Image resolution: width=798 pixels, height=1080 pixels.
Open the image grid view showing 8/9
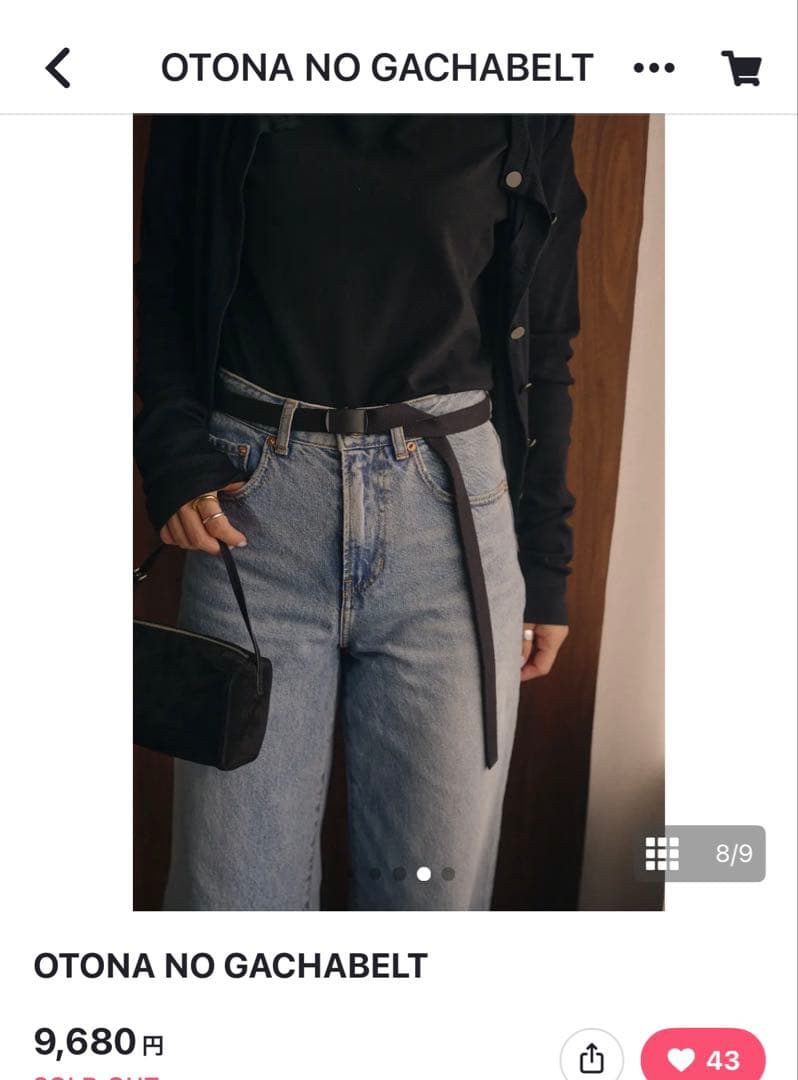(700, 853)
